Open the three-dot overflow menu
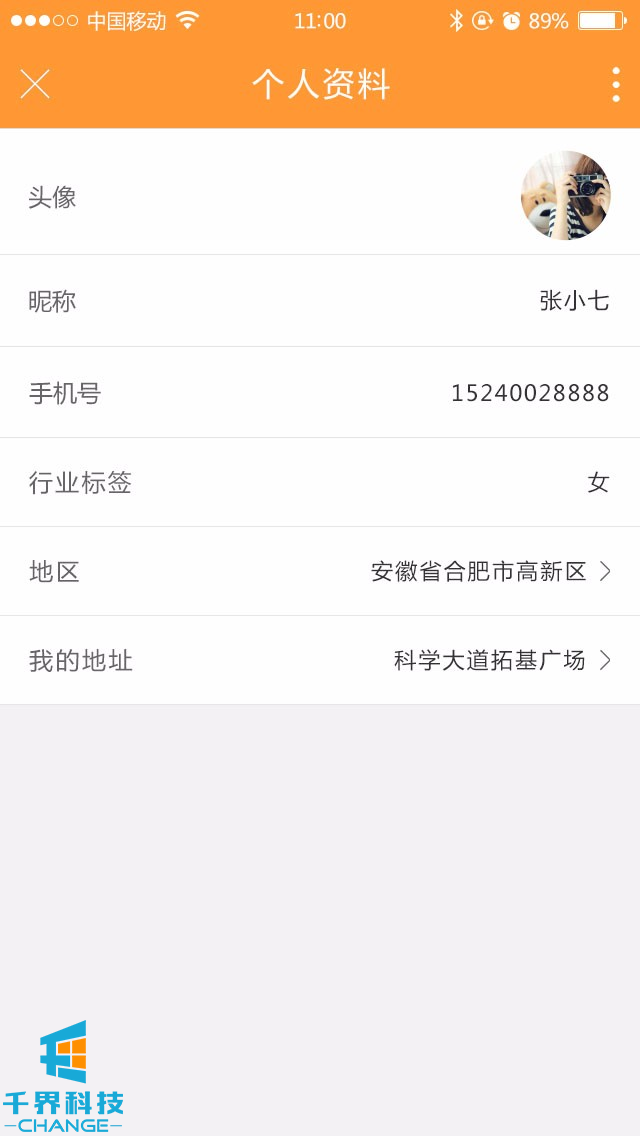 615,84
